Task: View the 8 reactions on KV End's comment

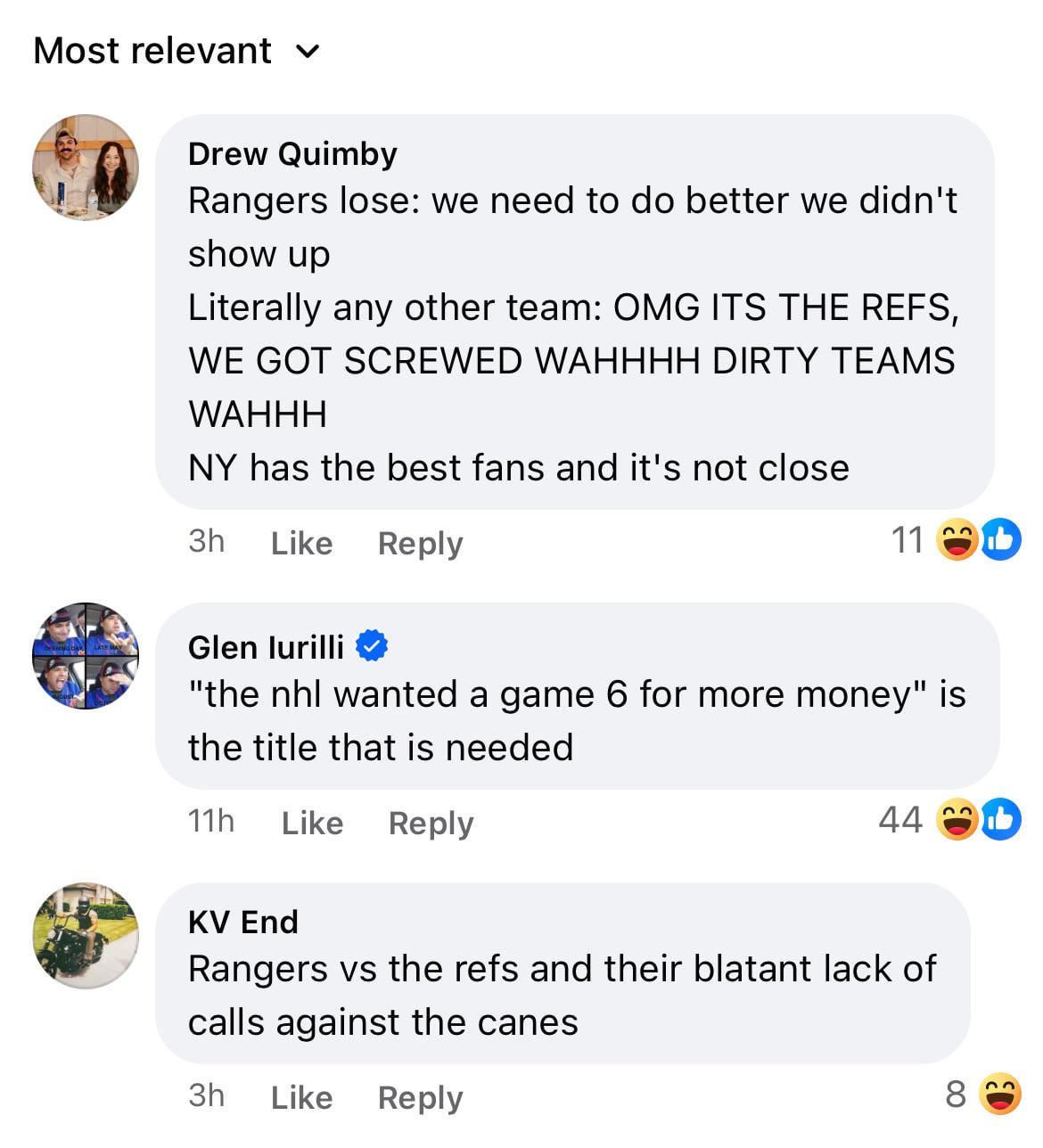Action: coord(982,1095)
